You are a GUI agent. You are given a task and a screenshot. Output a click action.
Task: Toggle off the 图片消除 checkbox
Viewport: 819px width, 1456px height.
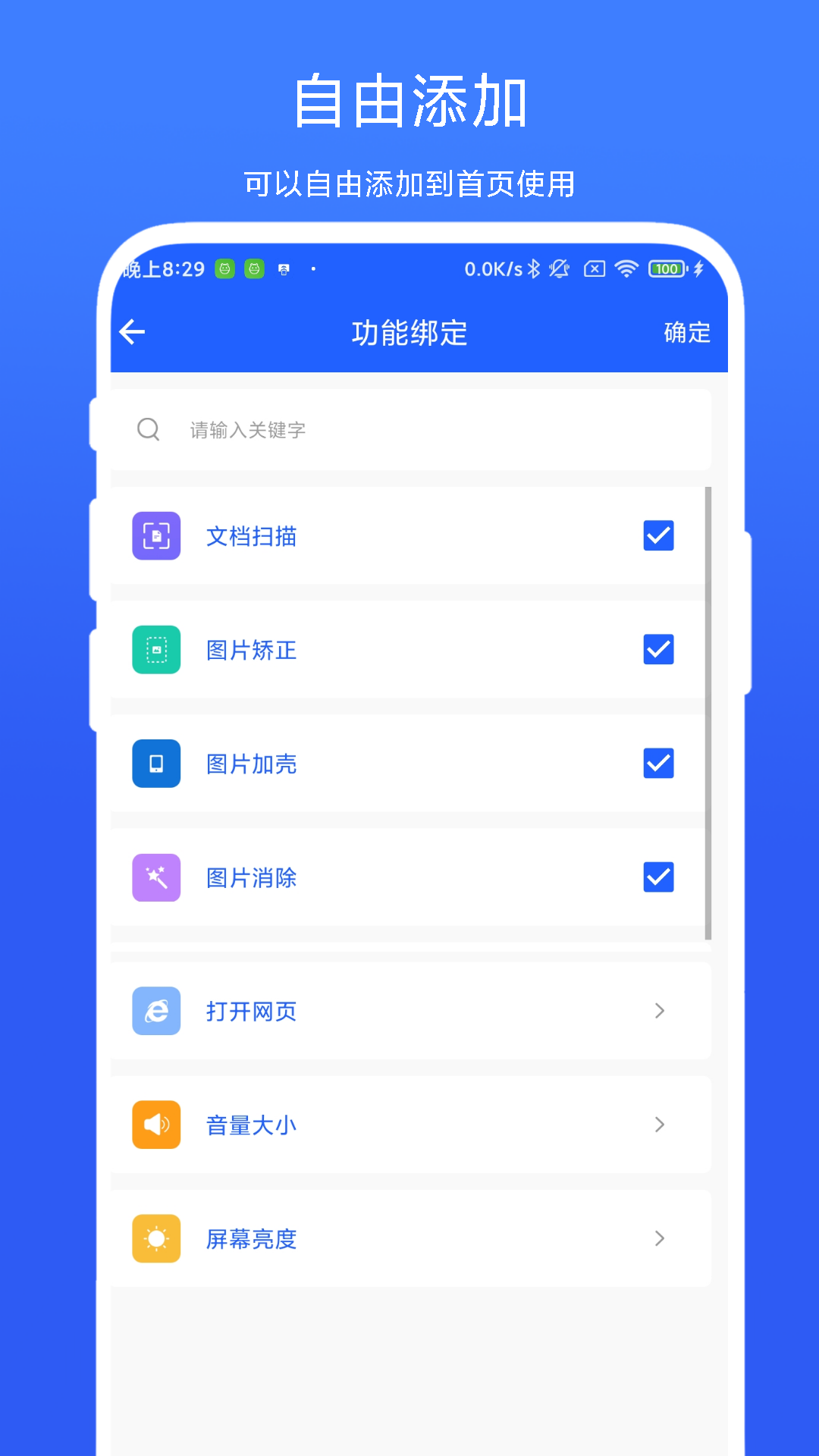pyautogui.click(x=658, y=877)
